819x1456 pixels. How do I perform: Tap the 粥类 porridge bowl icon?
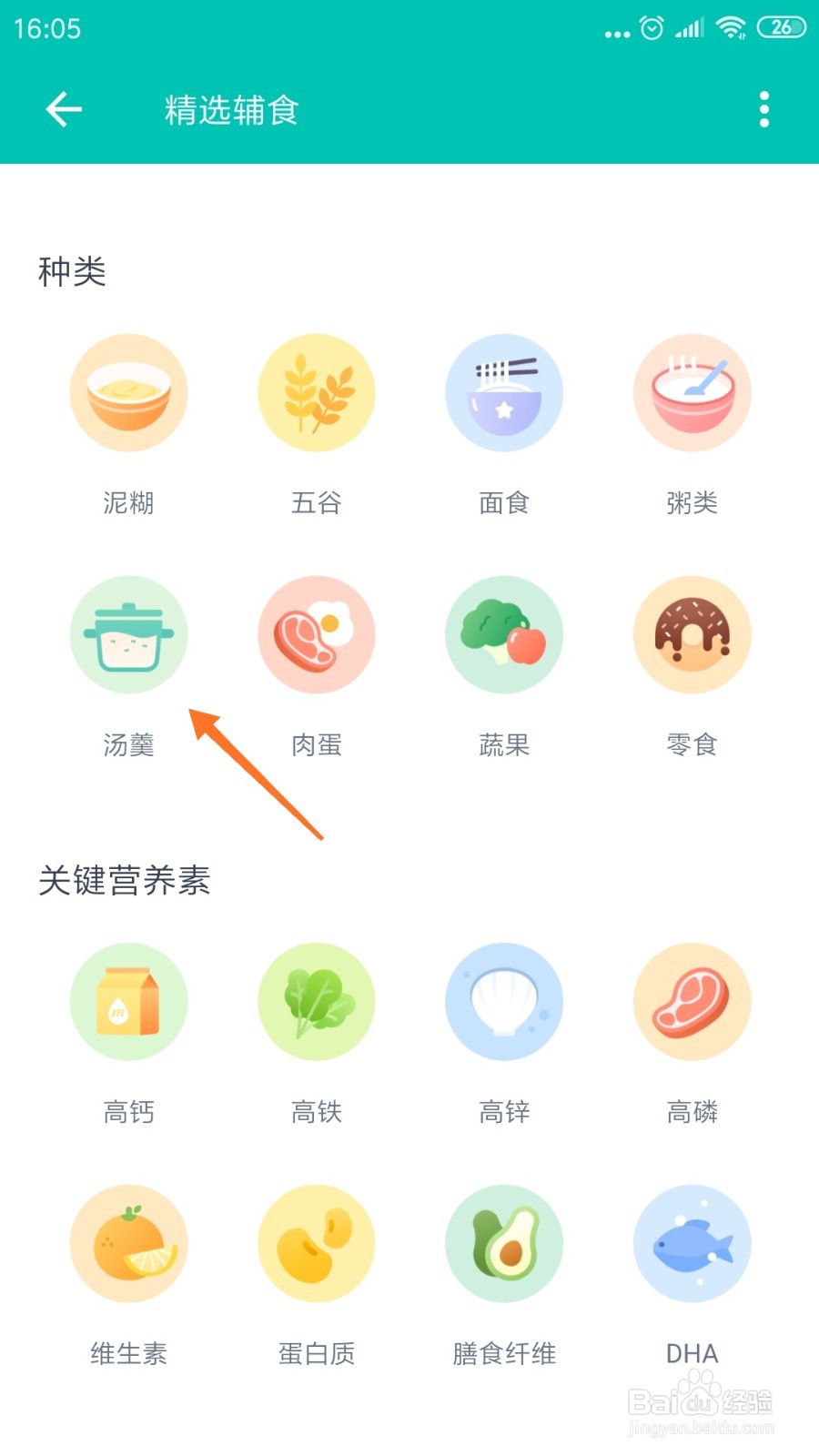pyautogui.click(x=693, y=392)
